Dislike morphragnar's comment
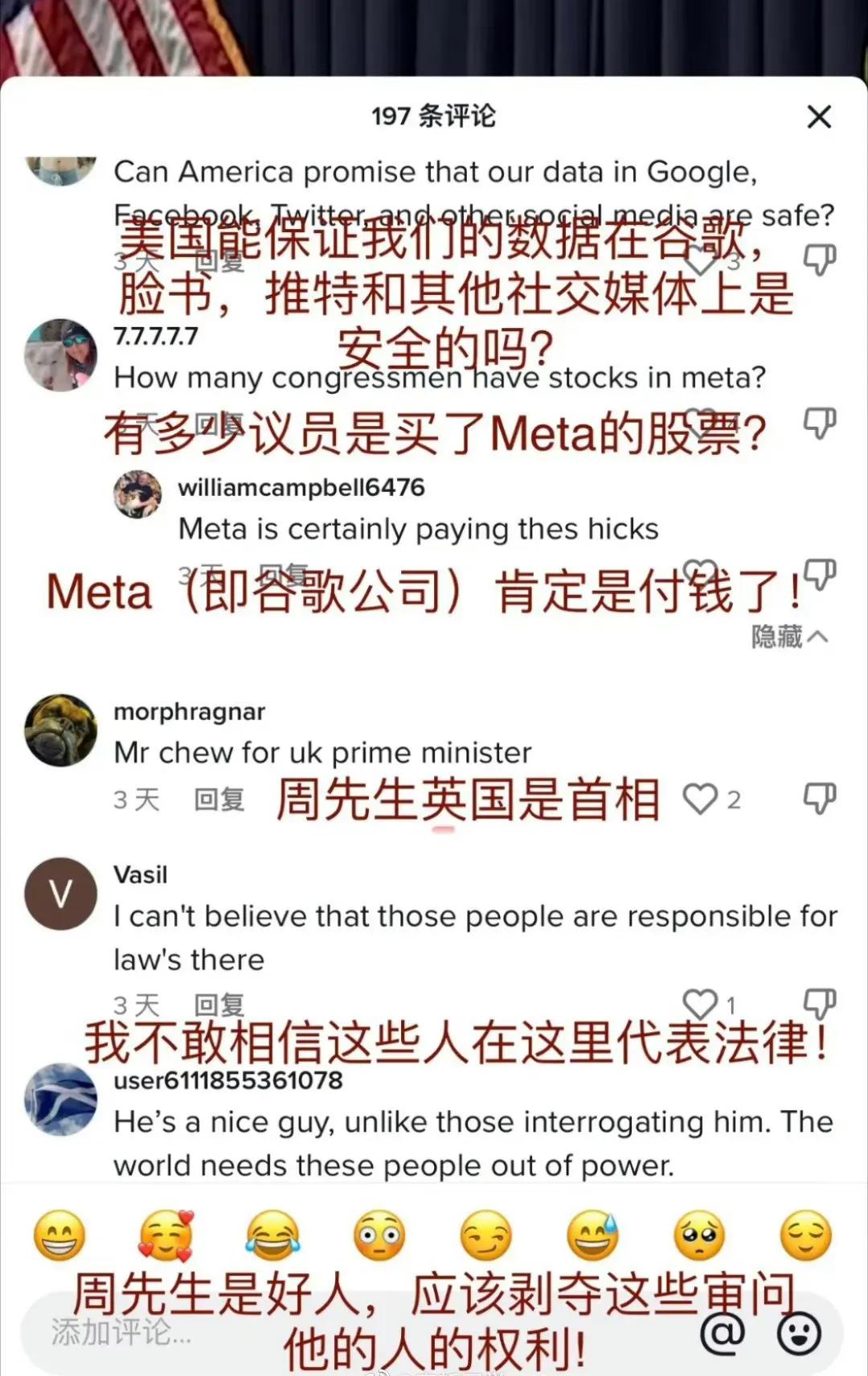 [x=820, y=798]
